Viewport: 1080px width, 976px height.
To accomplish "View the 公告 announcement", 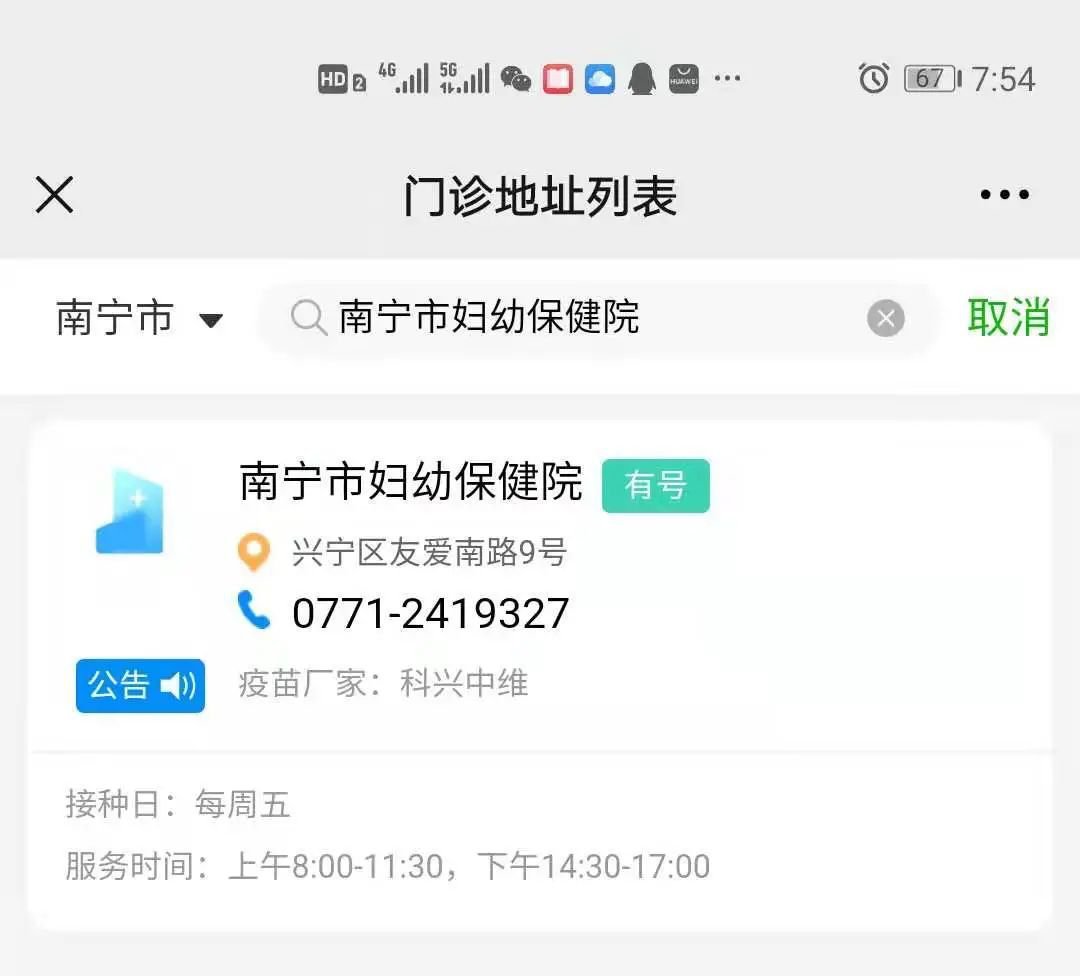I will (x=140, y=686).
